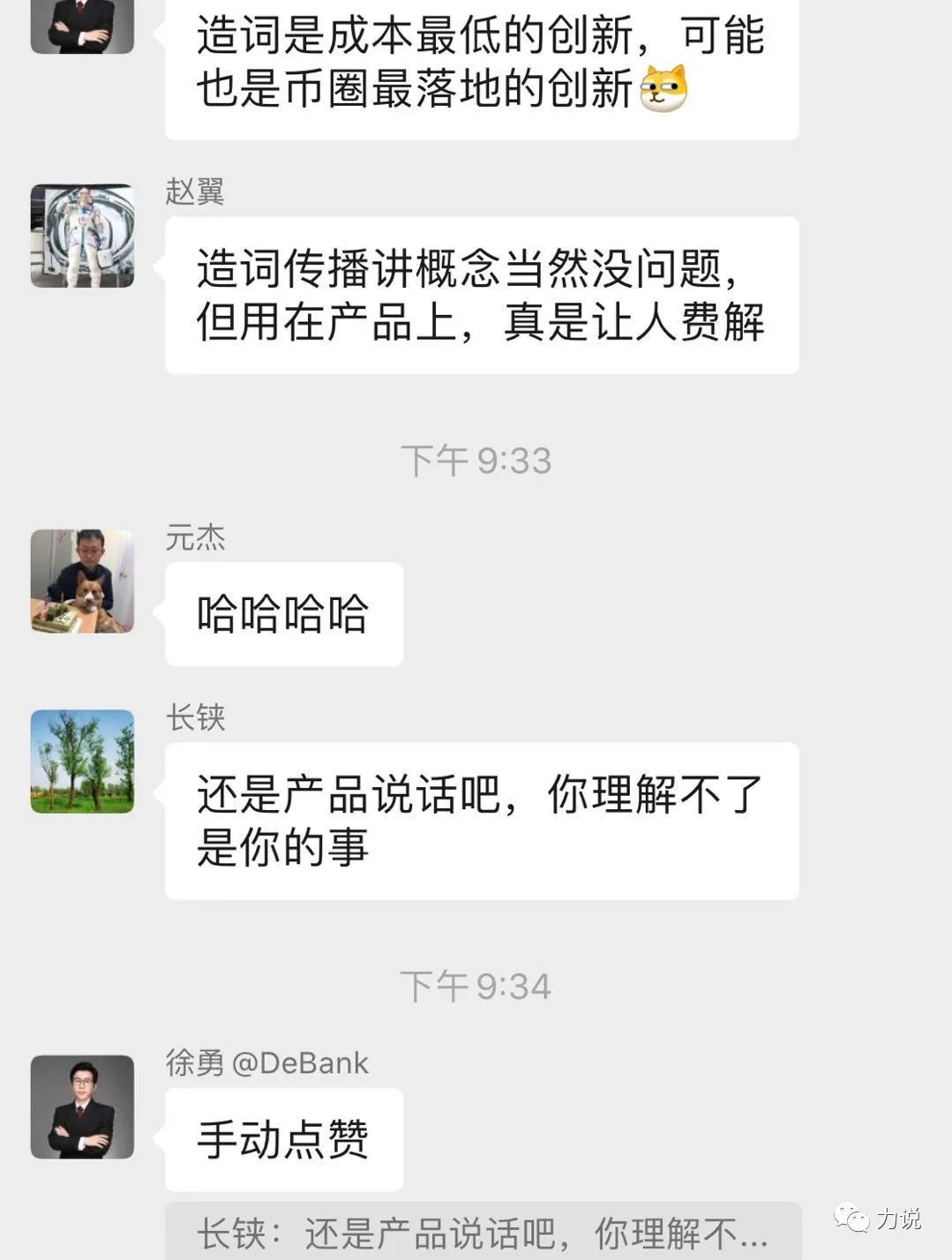View 长铗's profile via the tree avatar
The width and height of the screenshot is (952, 1260).
pos(82,761)
